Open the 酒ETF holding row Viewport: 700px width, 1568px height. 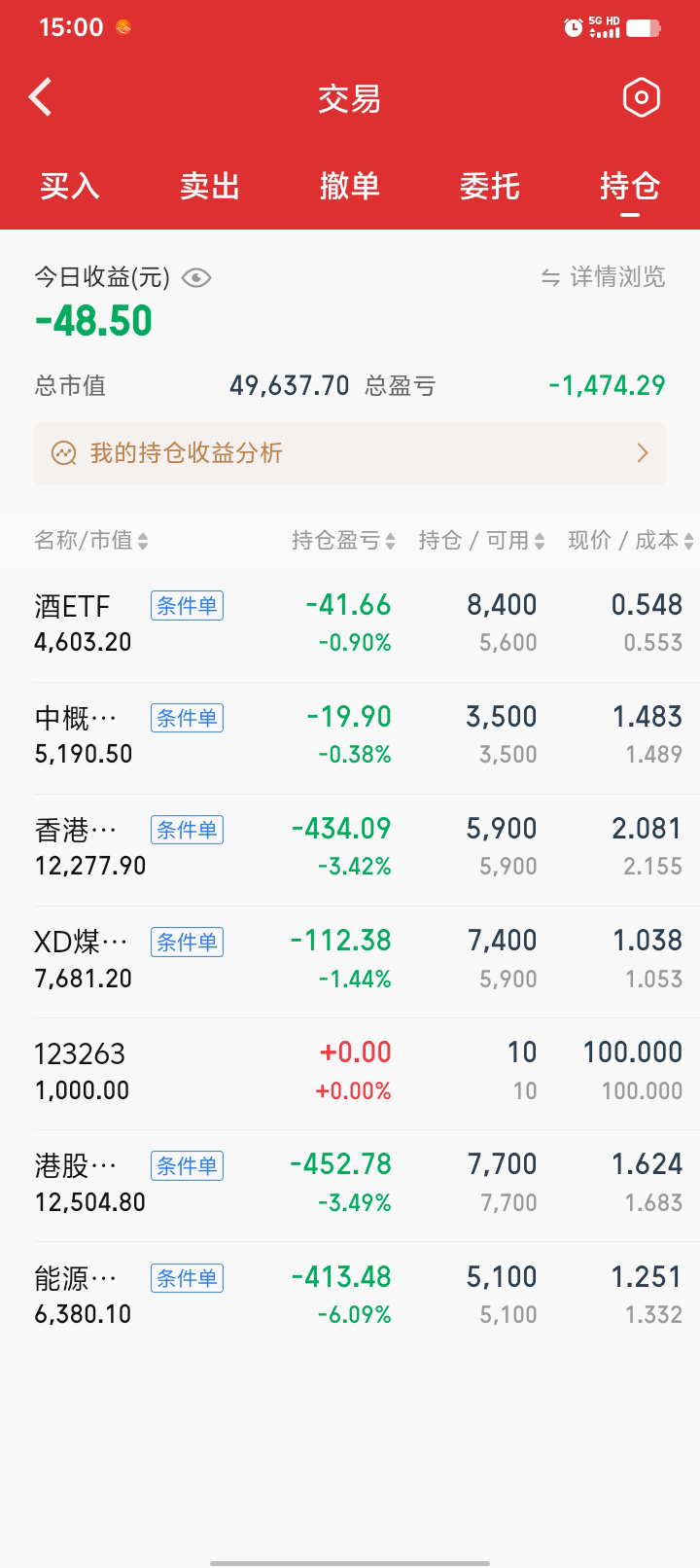tap(350, 624)
